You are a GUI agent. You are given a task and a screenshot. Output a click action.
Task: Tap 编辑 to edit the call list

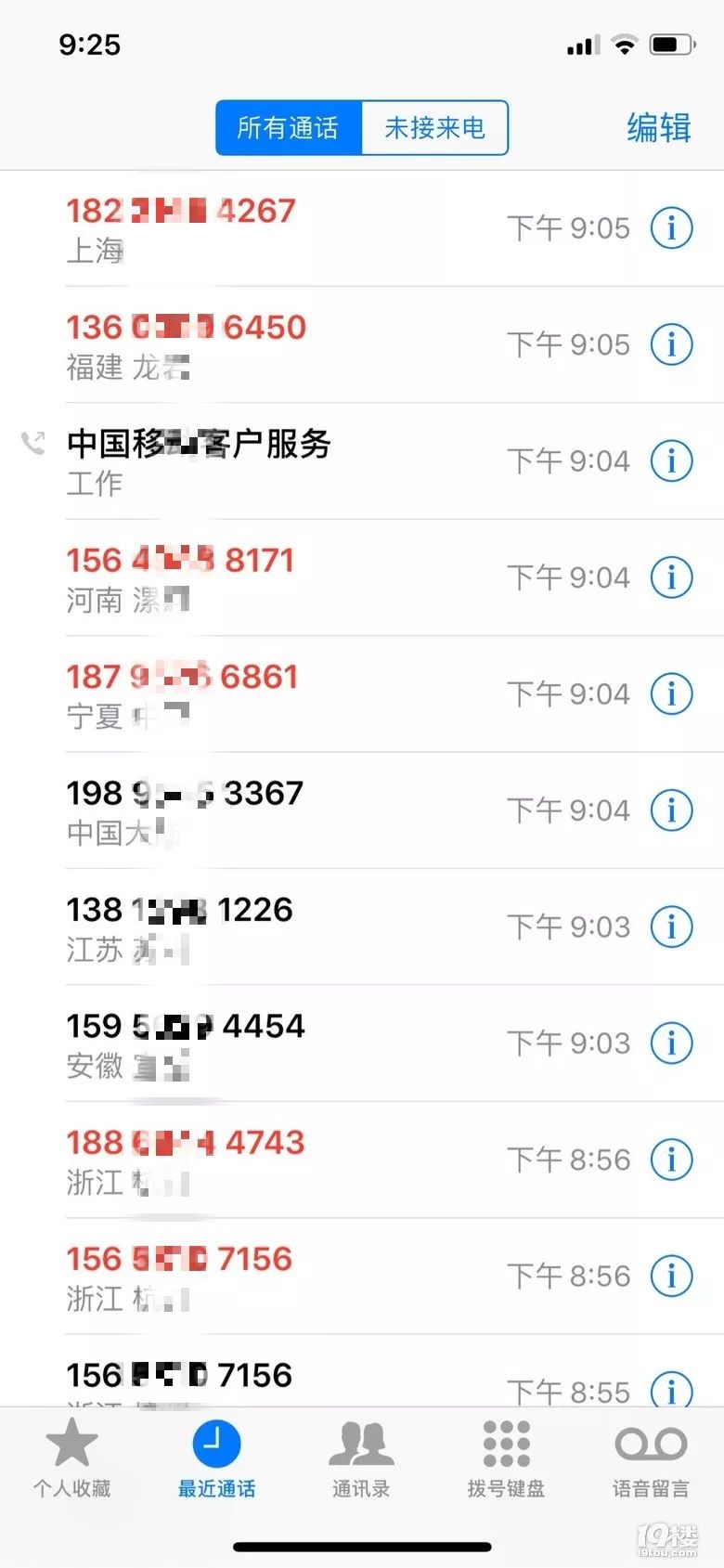click(x=658, y=128)
